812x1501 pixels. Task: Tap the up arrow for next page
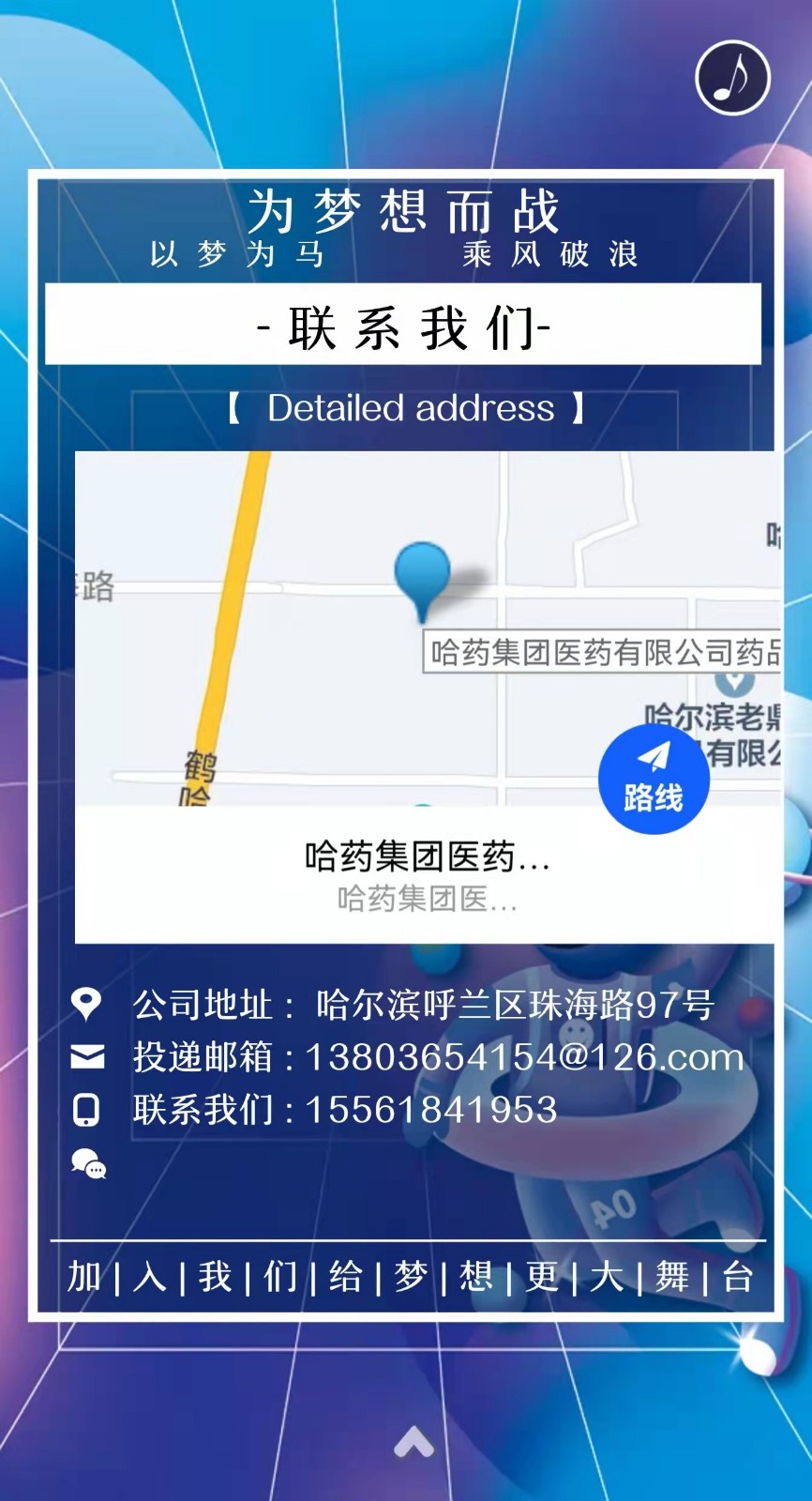(414, 1442)
